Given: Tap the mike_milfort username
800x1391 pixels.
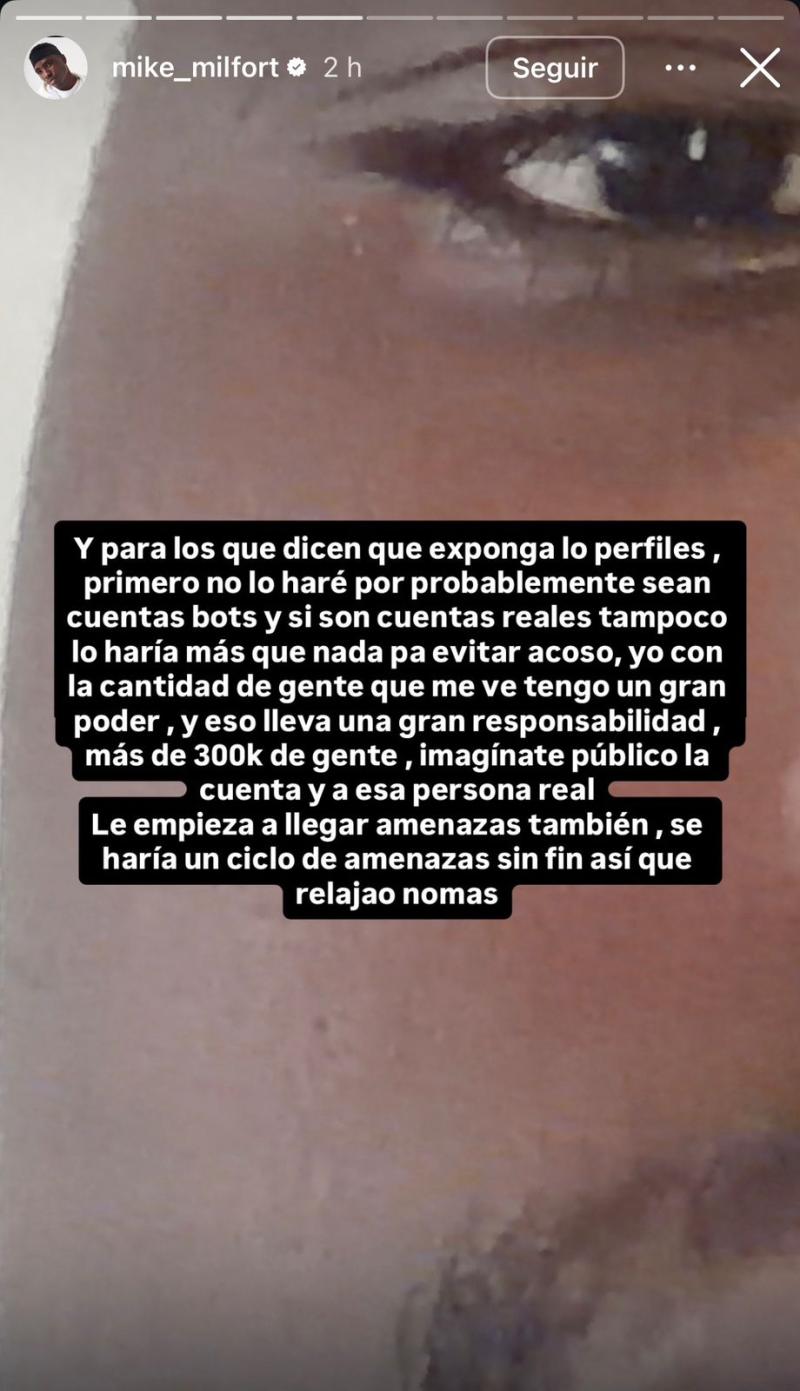Looking at the screenshot, I should tap(194, 68).
